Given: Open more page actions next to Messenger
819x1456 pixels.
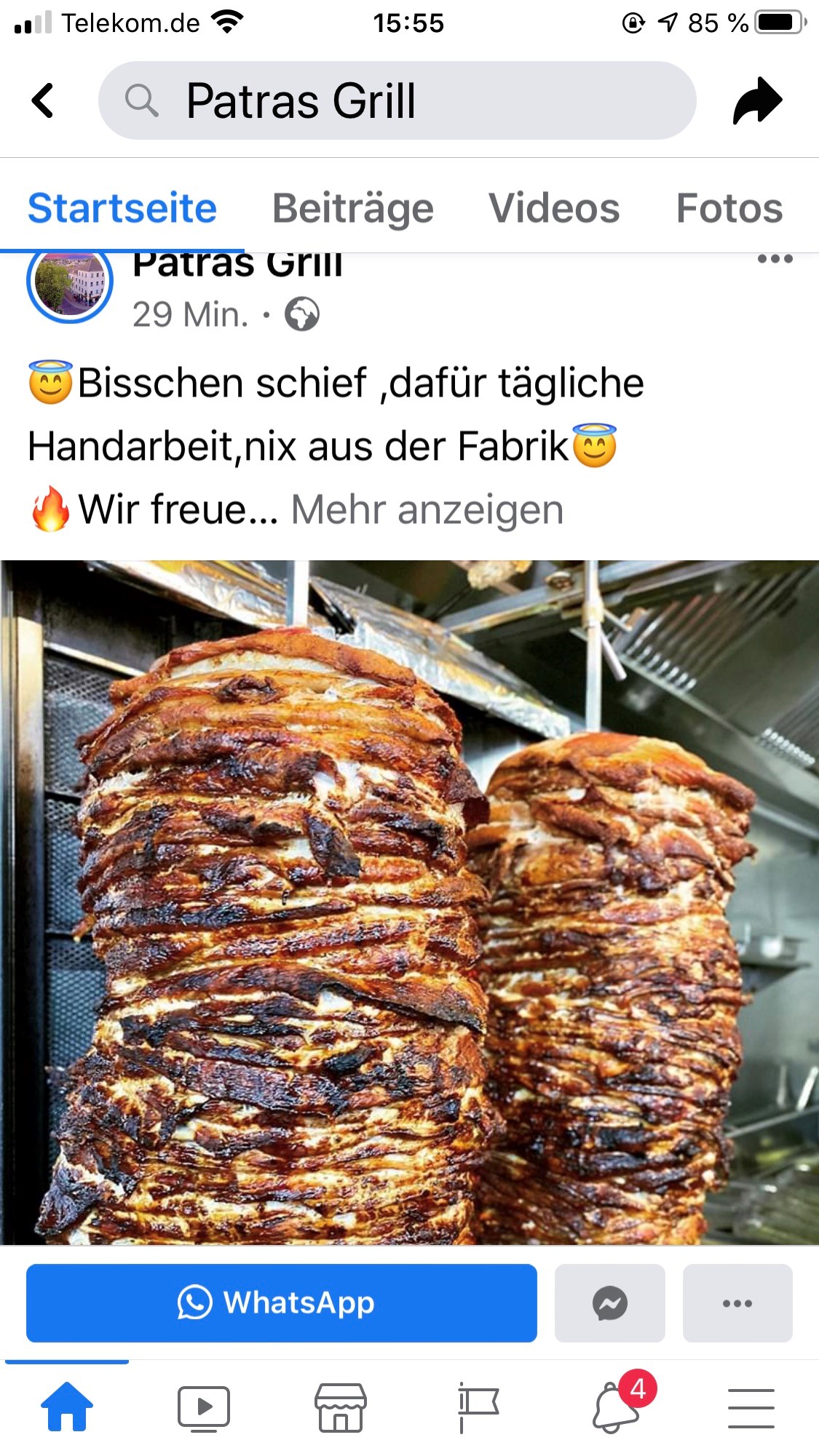Looking at the screenshot, I should coord(737,1302).
